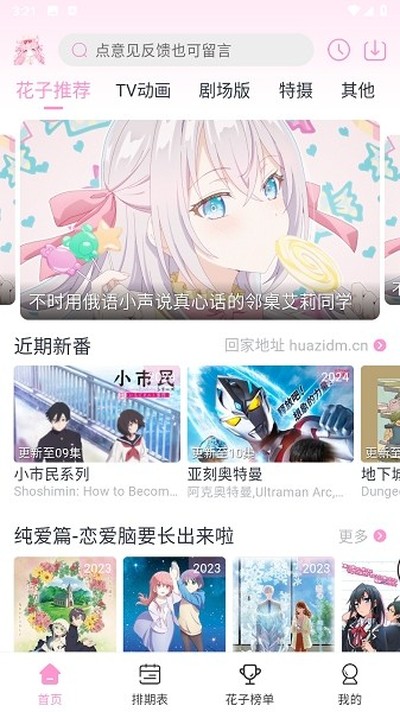Open the 花子榜单 rankings tab
The height and width of the screenshot is (712, 400).
[250, 685]
